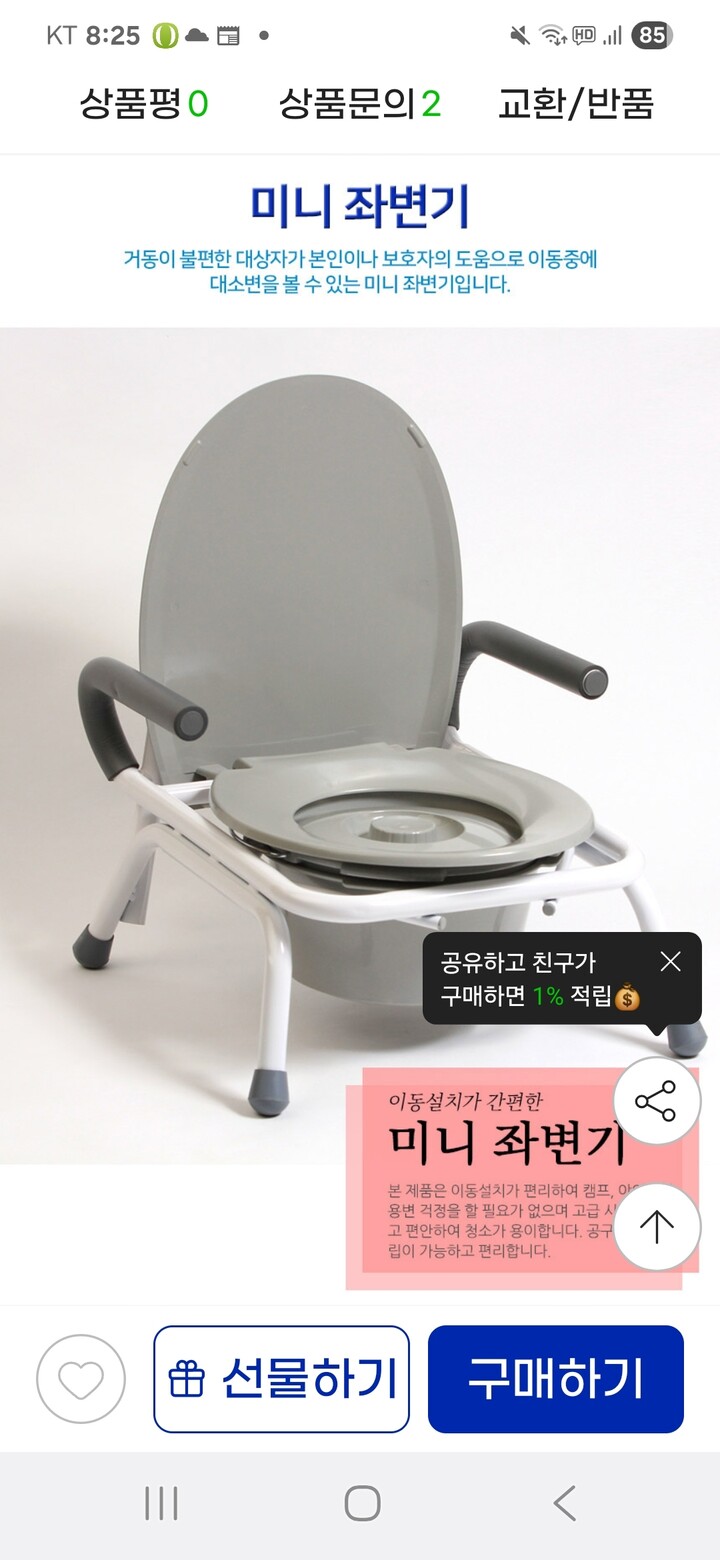Dismiss the share reward tooltip
Viewport: 720px width, 1560px height.
coord(670,962)
